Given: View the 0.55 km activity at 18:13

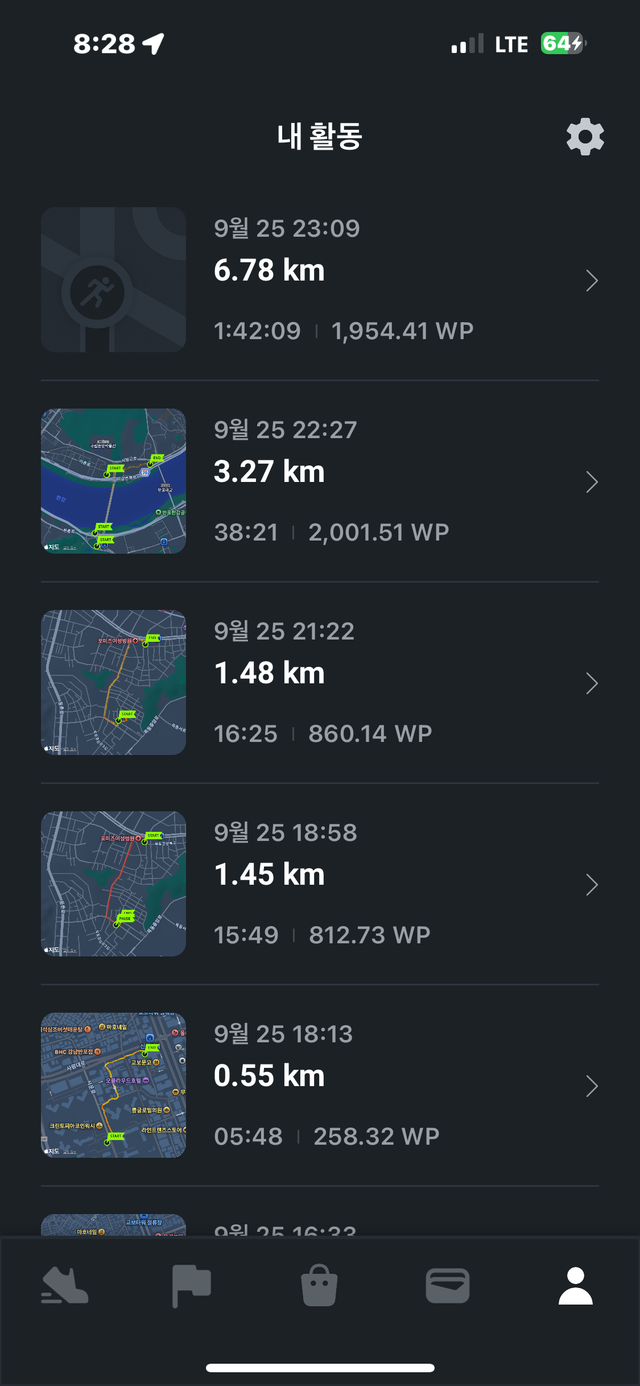Looking at the screenshot, I should pos(320,1085).
